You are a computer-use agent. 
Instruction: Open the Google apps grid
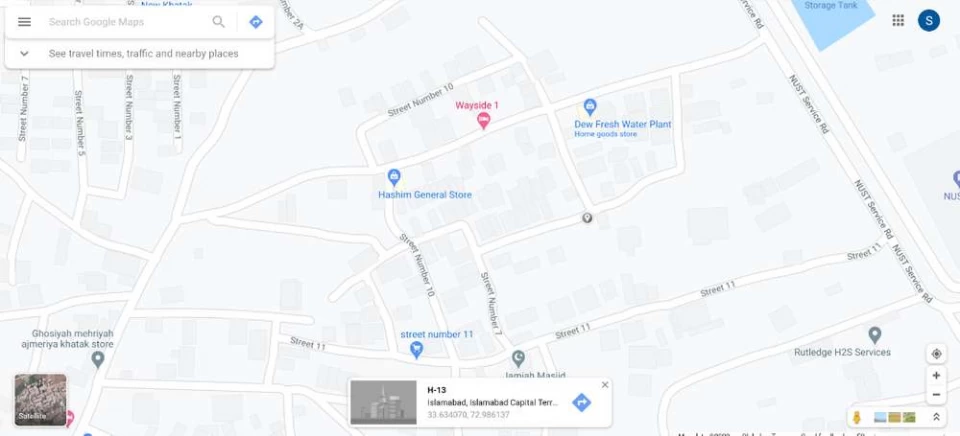coord(898,20)
